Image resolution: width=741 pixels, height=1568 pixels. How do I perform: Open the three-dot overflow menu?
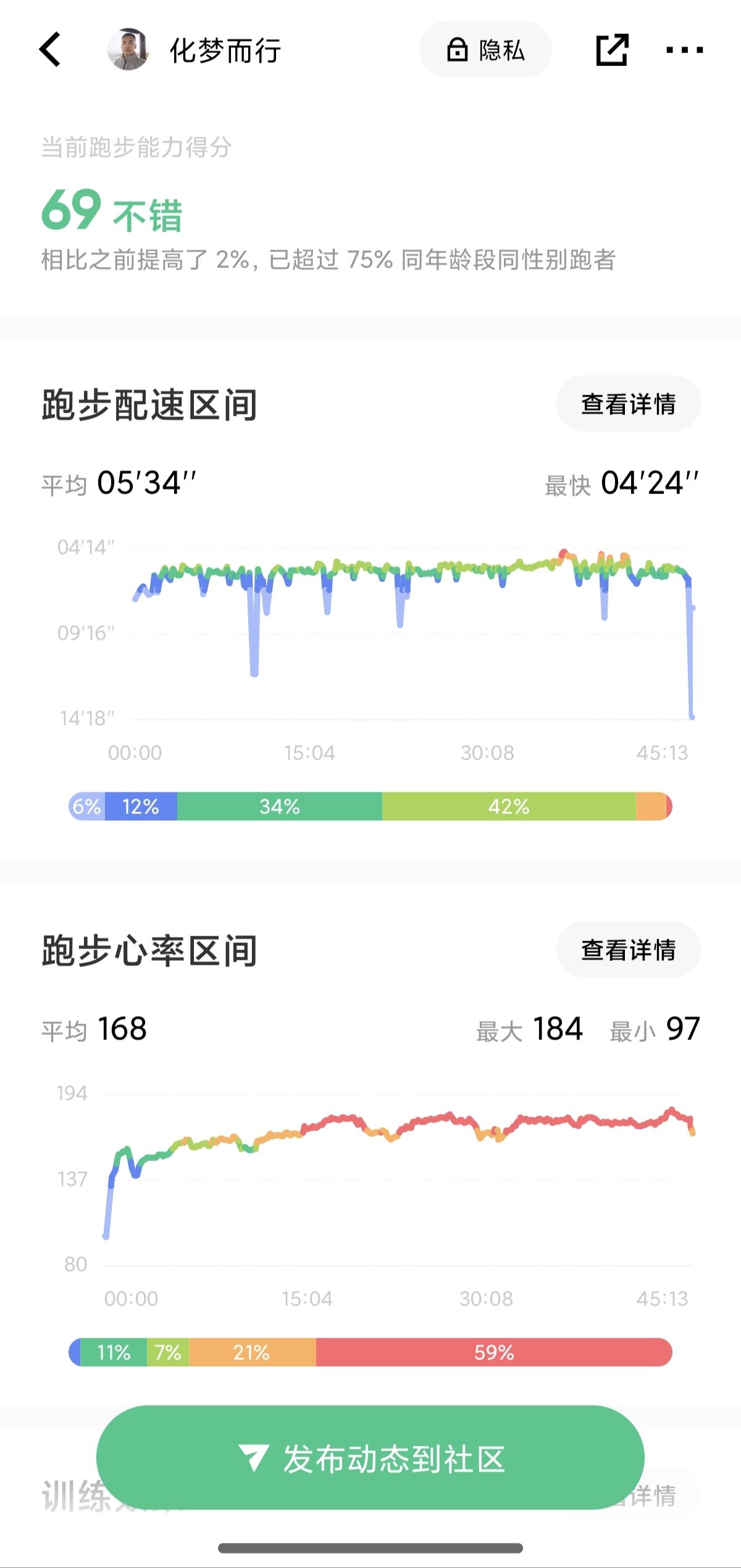click(684, 50)
